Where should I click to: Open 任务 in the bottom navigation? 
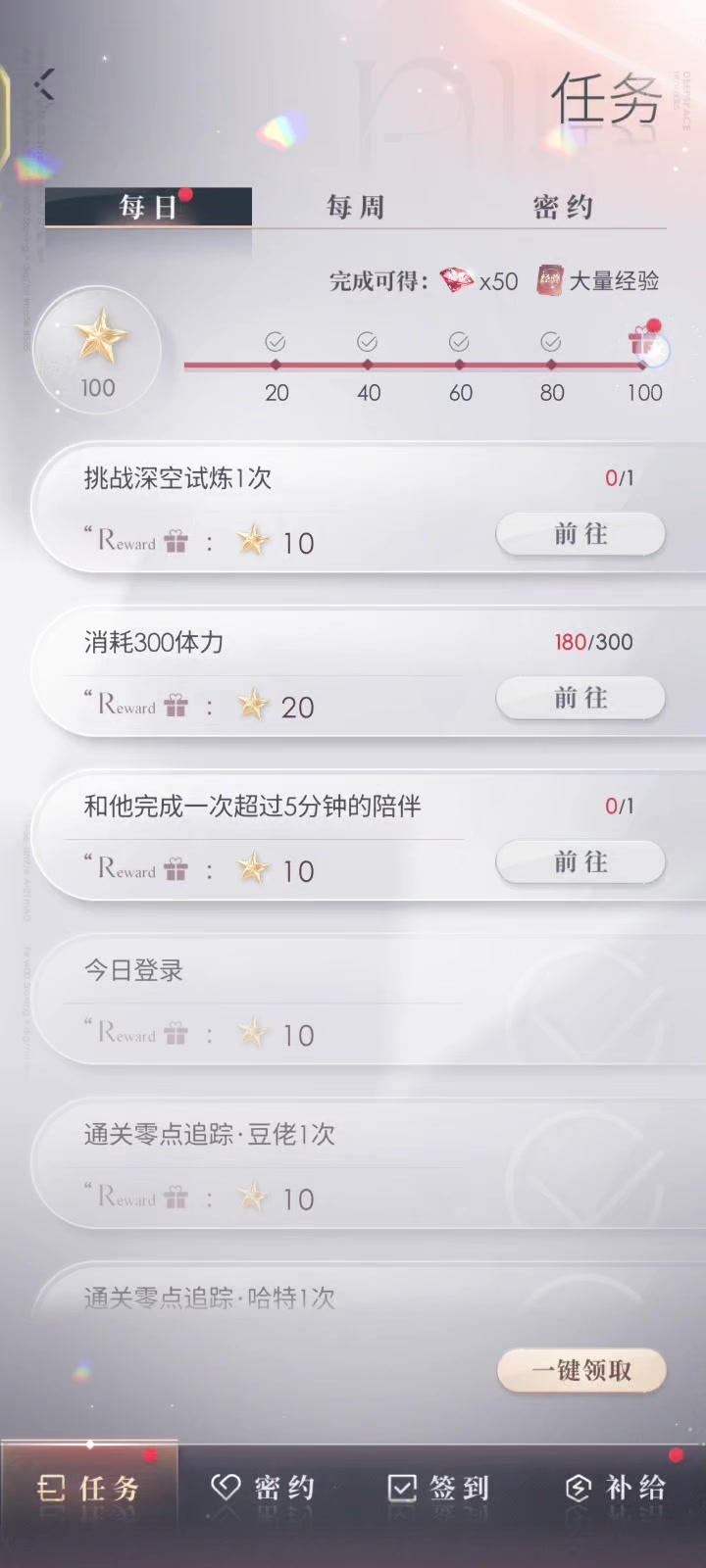89,1489
